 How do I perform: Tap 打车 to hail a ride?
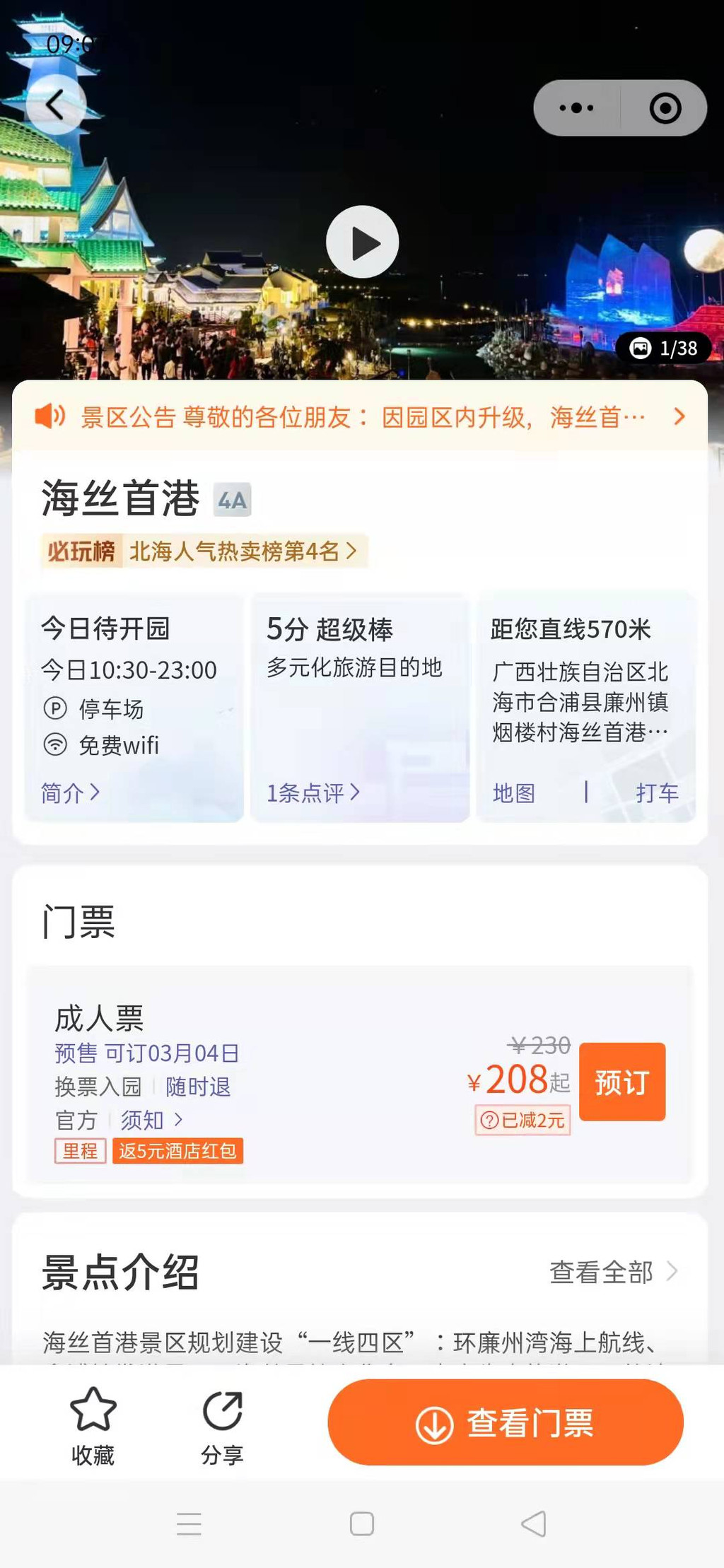coord(657,793)
